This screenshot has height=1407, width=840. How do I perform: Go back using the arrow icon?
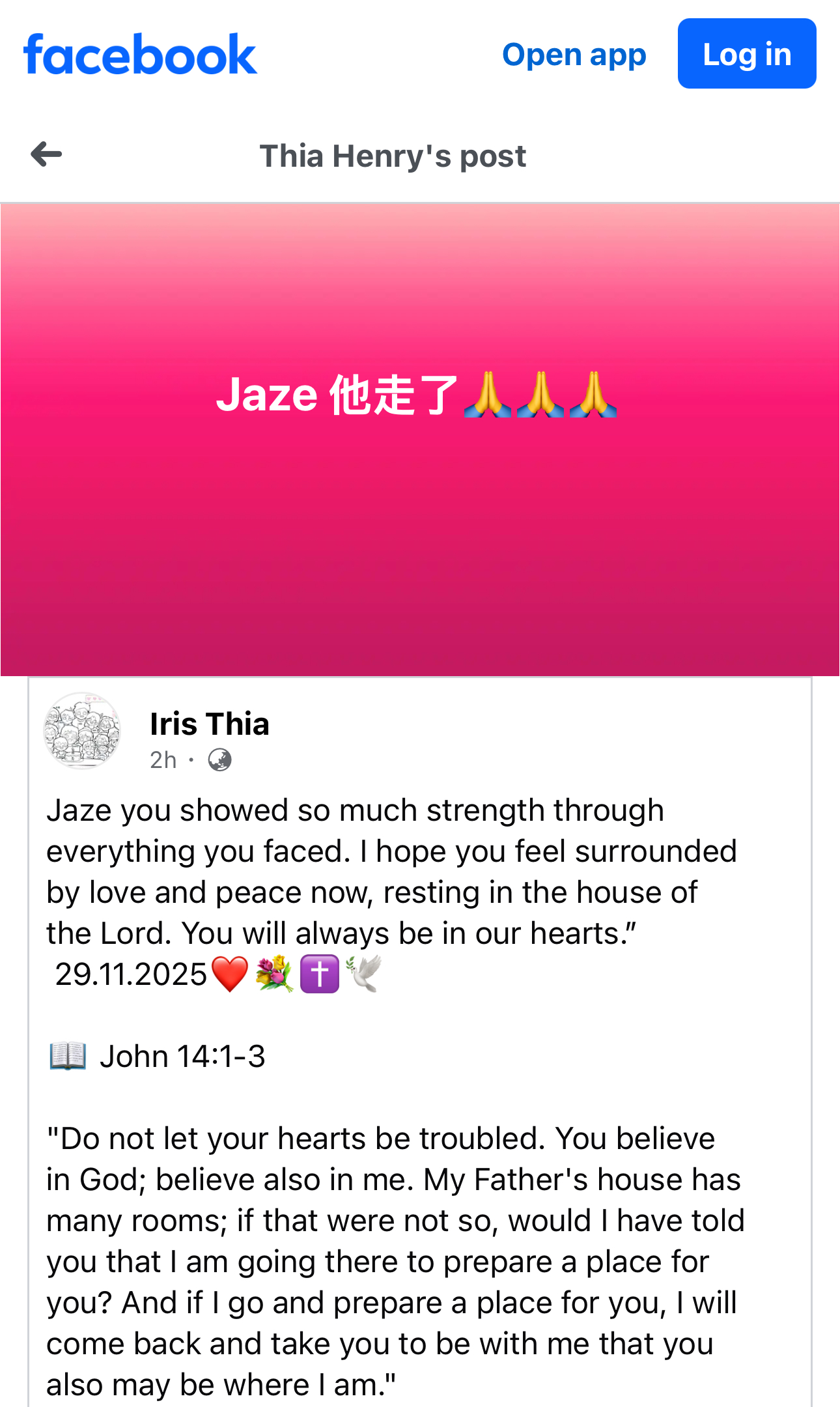point(46,155)
